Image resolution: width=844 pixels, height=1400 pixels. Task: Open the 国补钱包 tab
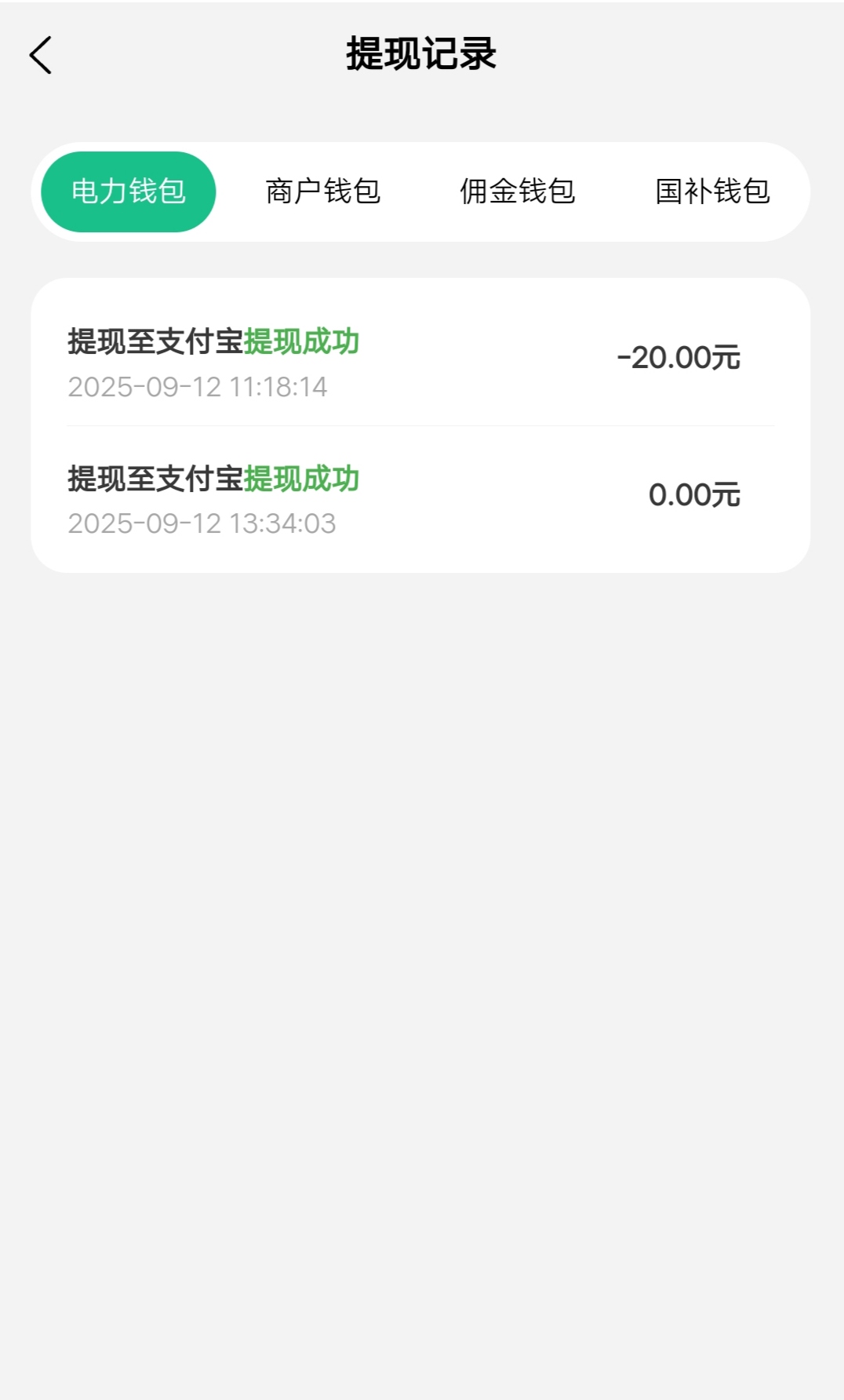point(712,191)
